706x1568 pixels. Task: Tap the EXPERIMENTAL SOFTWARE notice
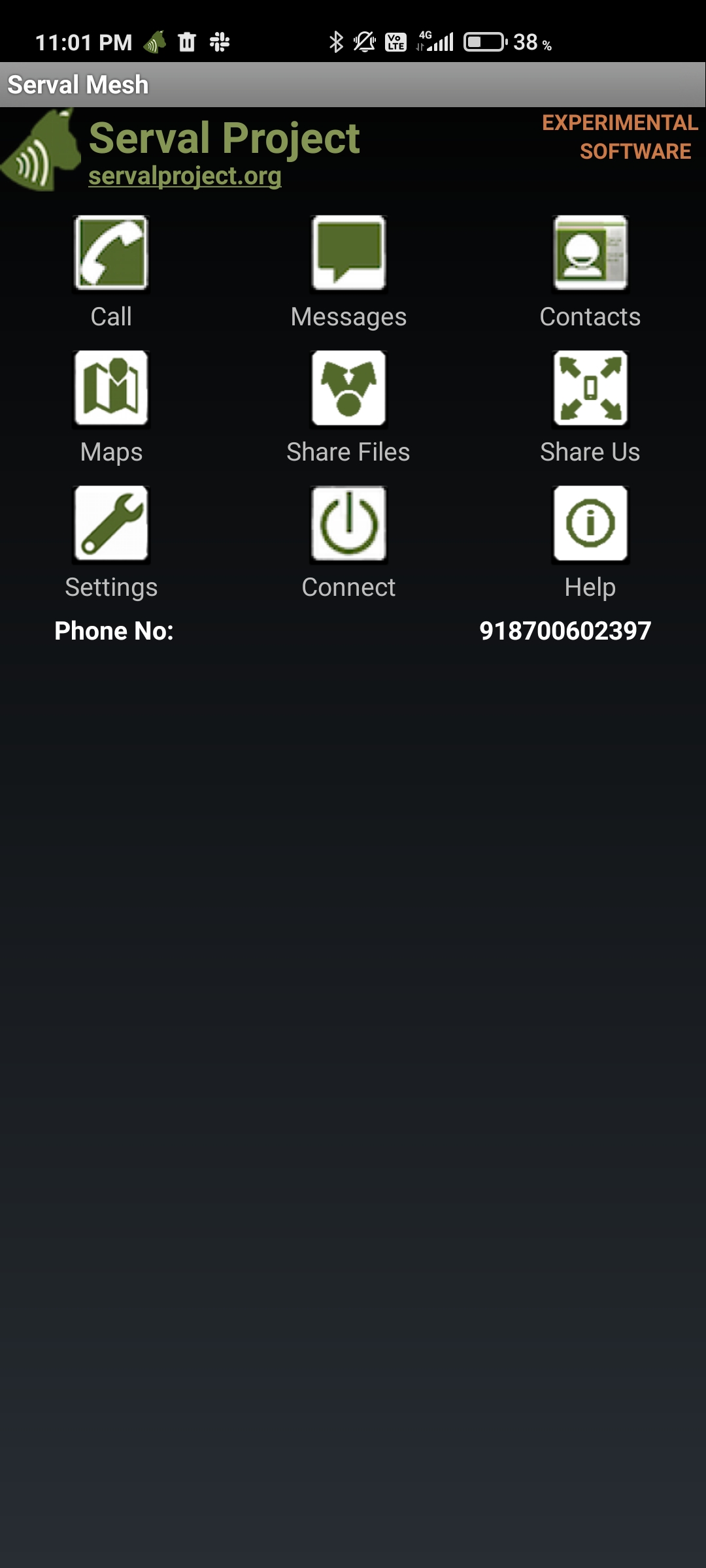[619, 139]
